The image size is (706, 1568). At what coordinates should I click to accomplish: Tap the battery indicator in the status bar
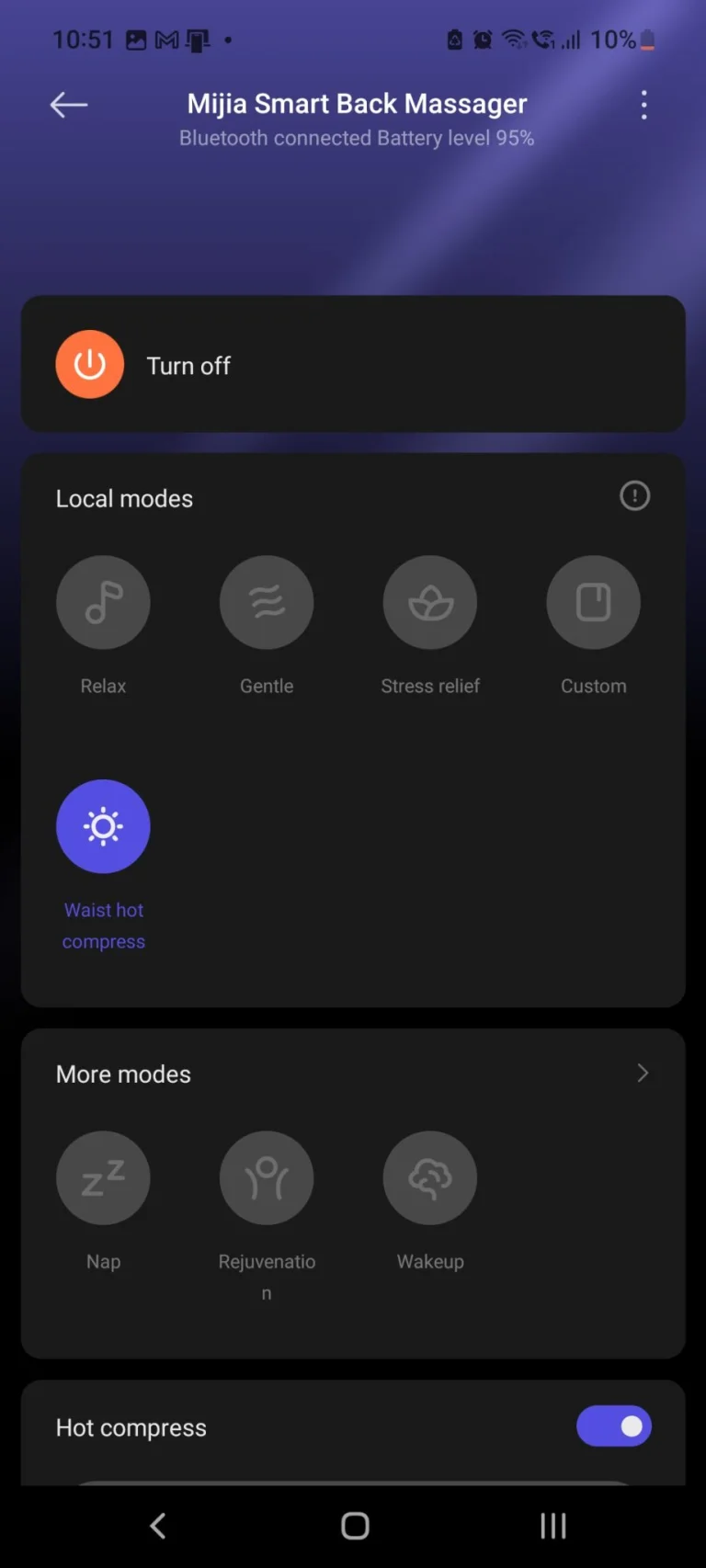pos(646,40)
